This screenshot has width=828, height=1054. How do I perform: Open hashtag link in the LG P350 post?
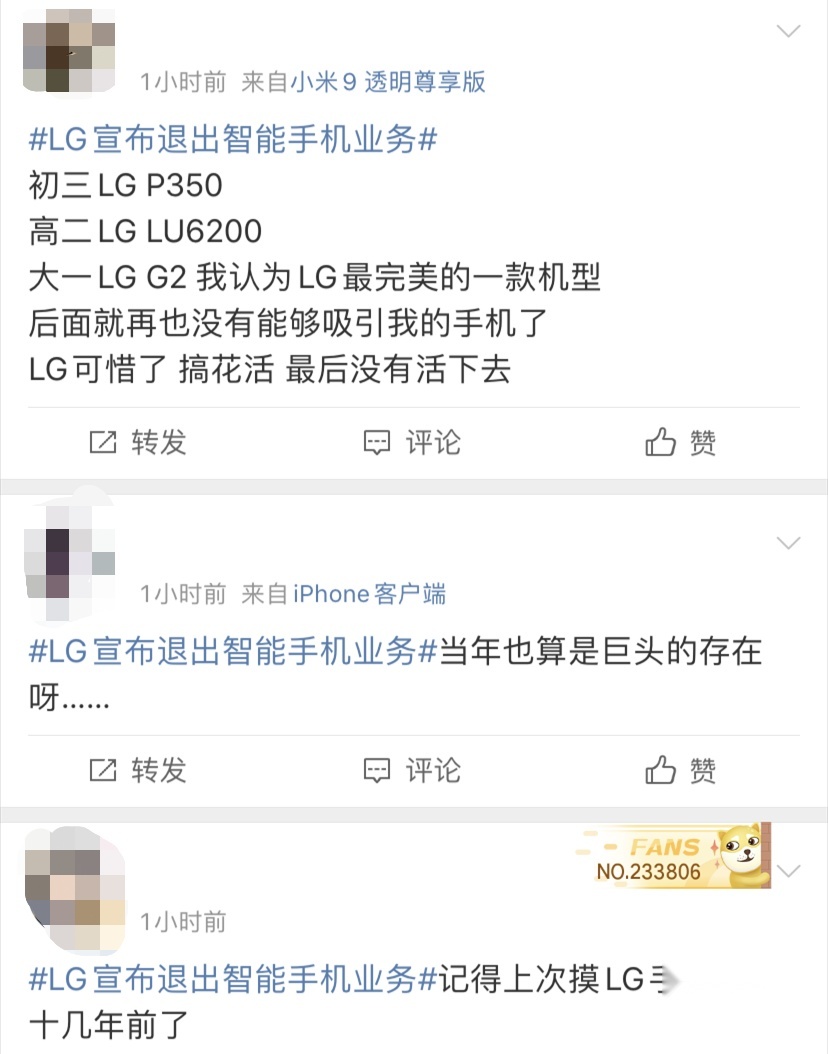[233, 140]
